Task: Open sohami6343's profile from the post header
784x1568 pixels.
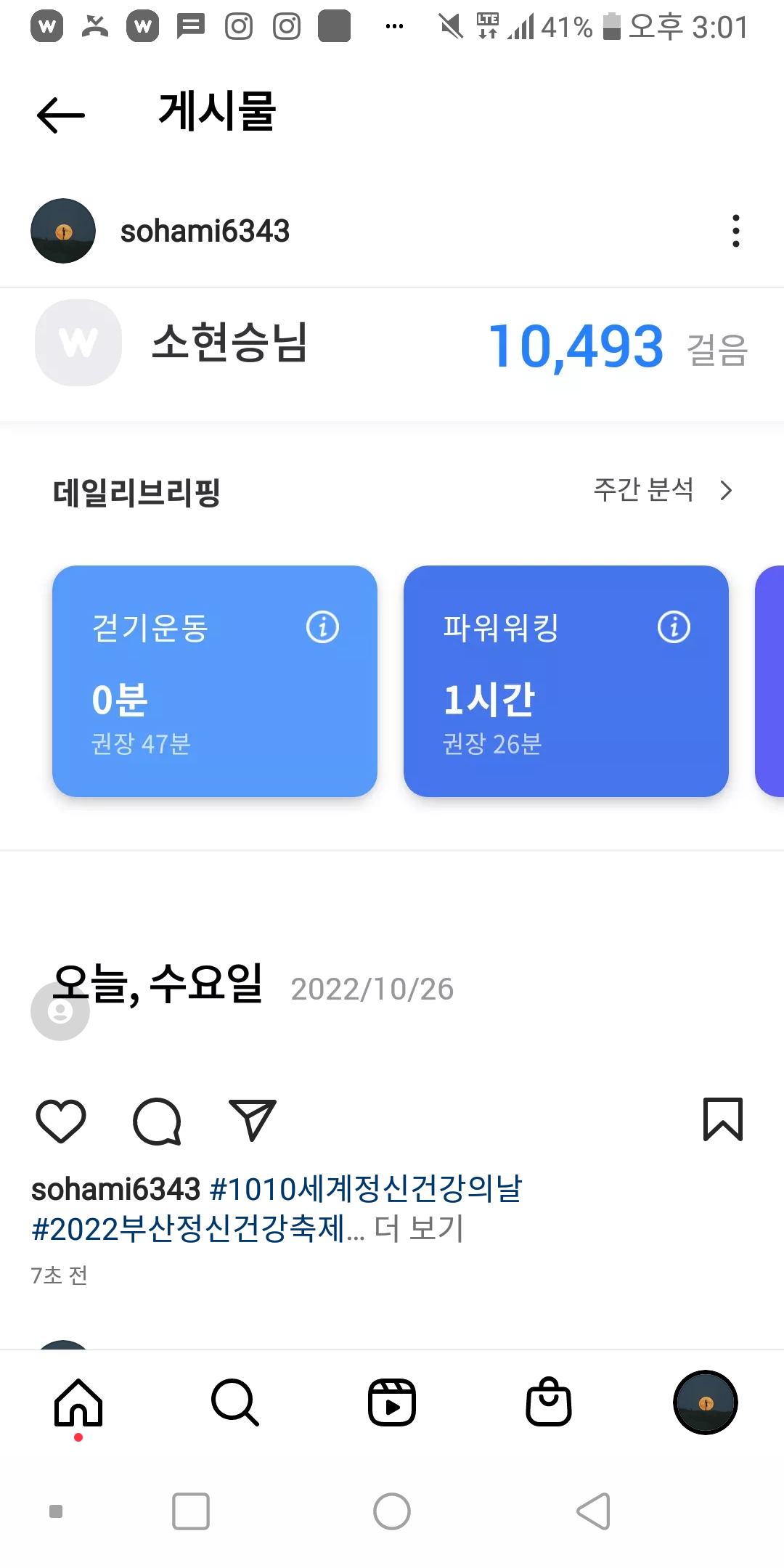Action: pyautogui.click(x=204, y=231)
